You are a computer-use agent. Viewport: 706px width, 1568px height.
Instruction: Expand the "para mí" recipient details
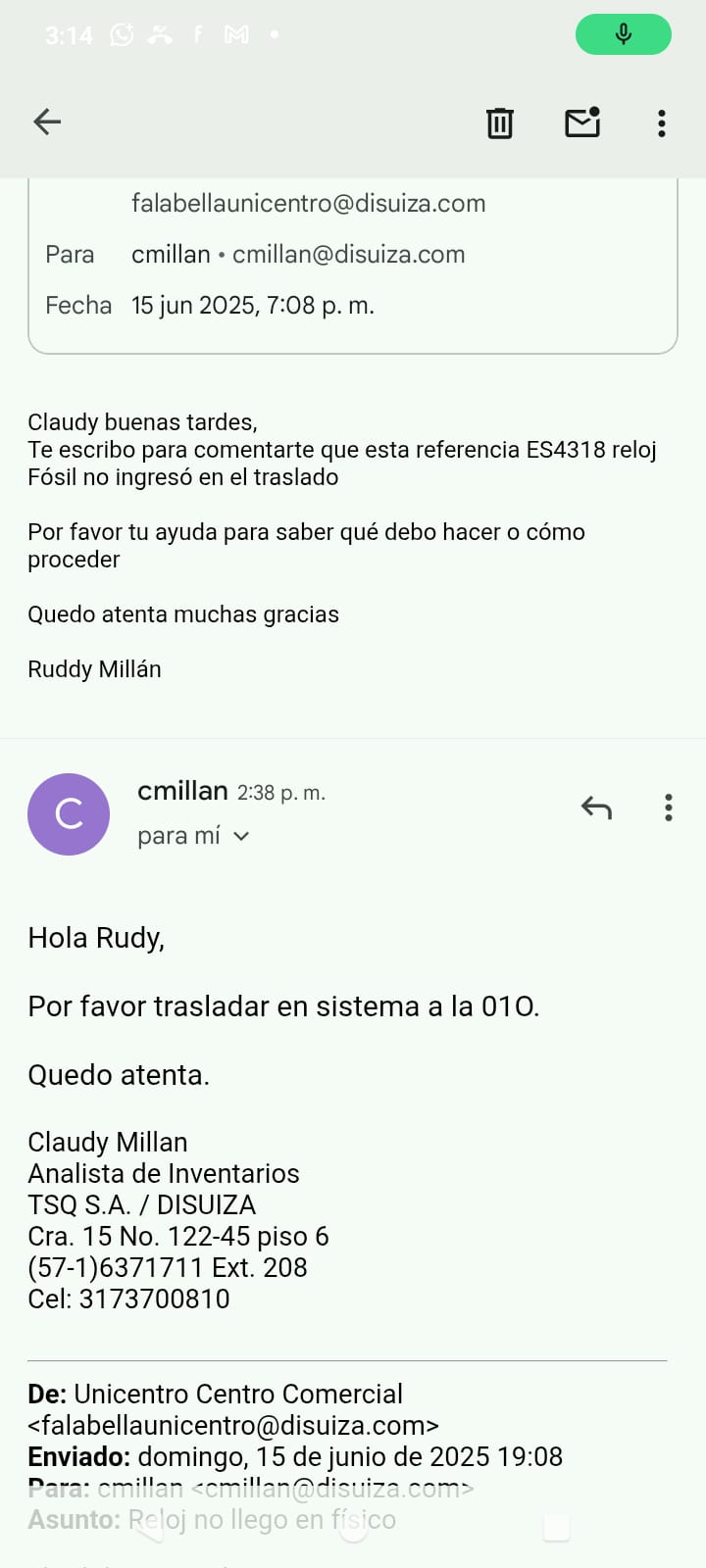(x=194, y=836)
